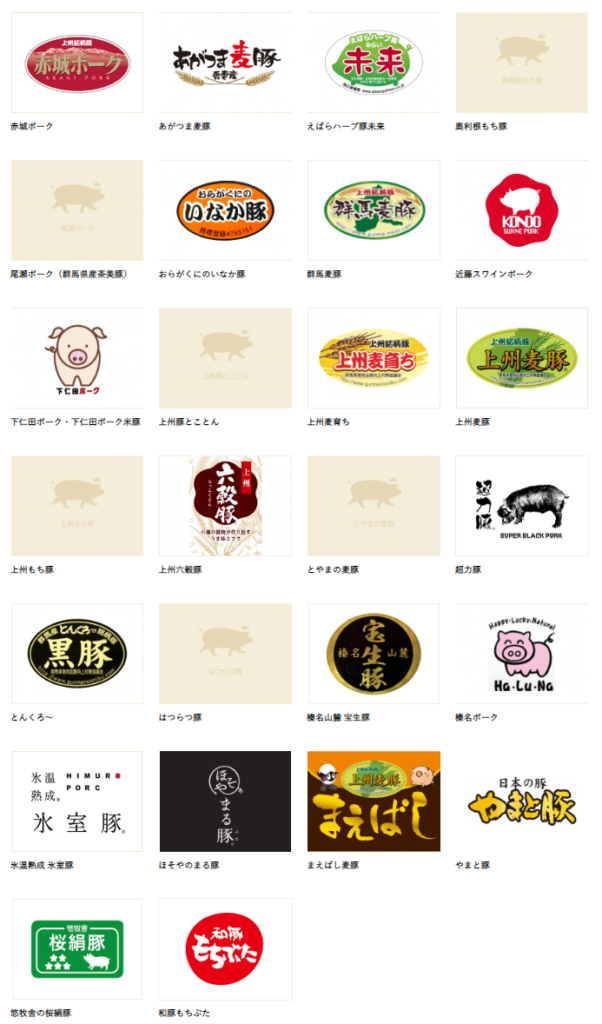Screen dimensions: 602x1024
Task: Open the とんくろ〜 black pork tile
Action: click(77, 654)
